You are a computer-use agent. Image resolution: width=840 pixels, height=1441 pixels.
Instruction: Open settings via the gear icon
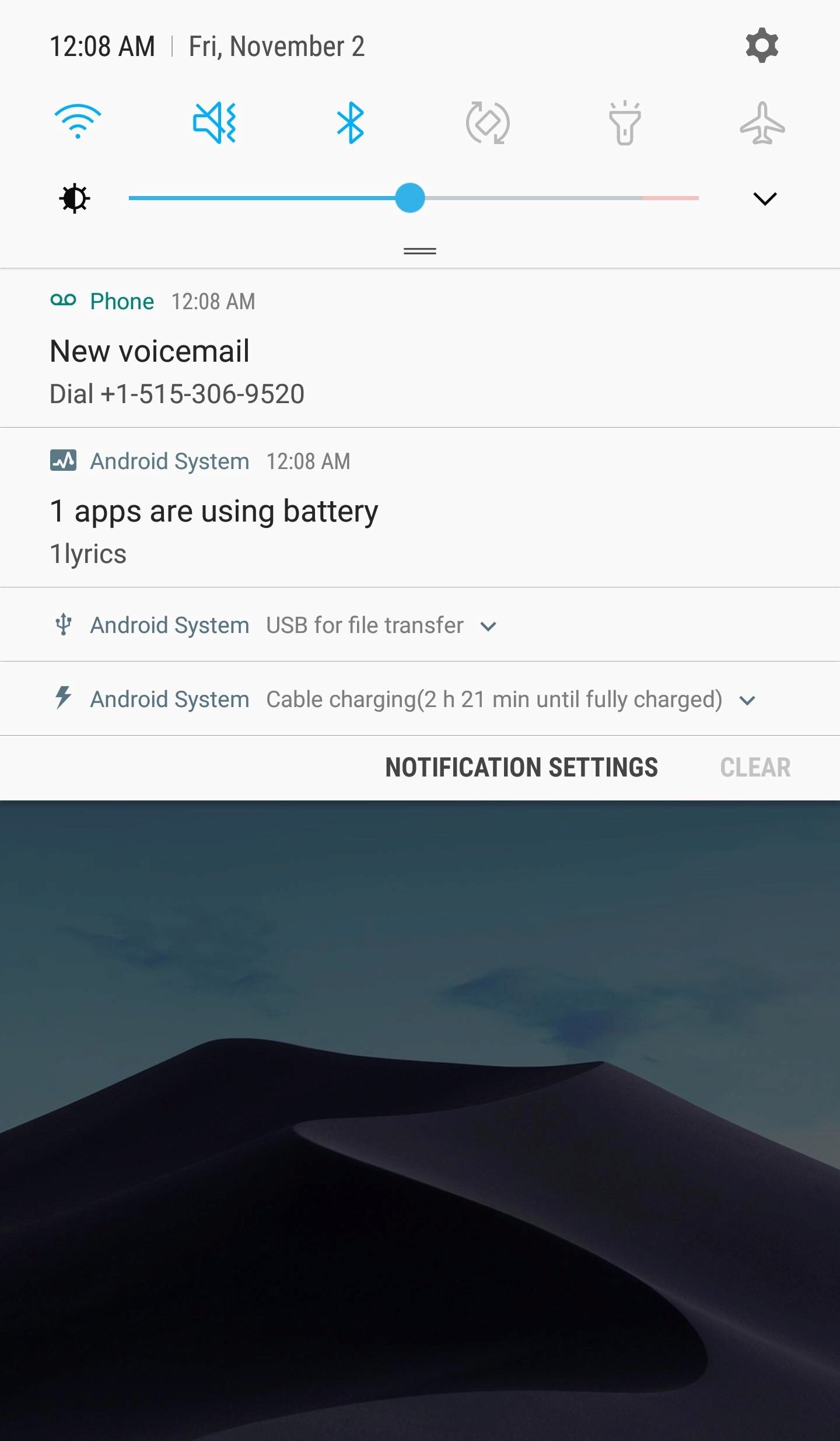pyautogui.click(x=762, y=46)
